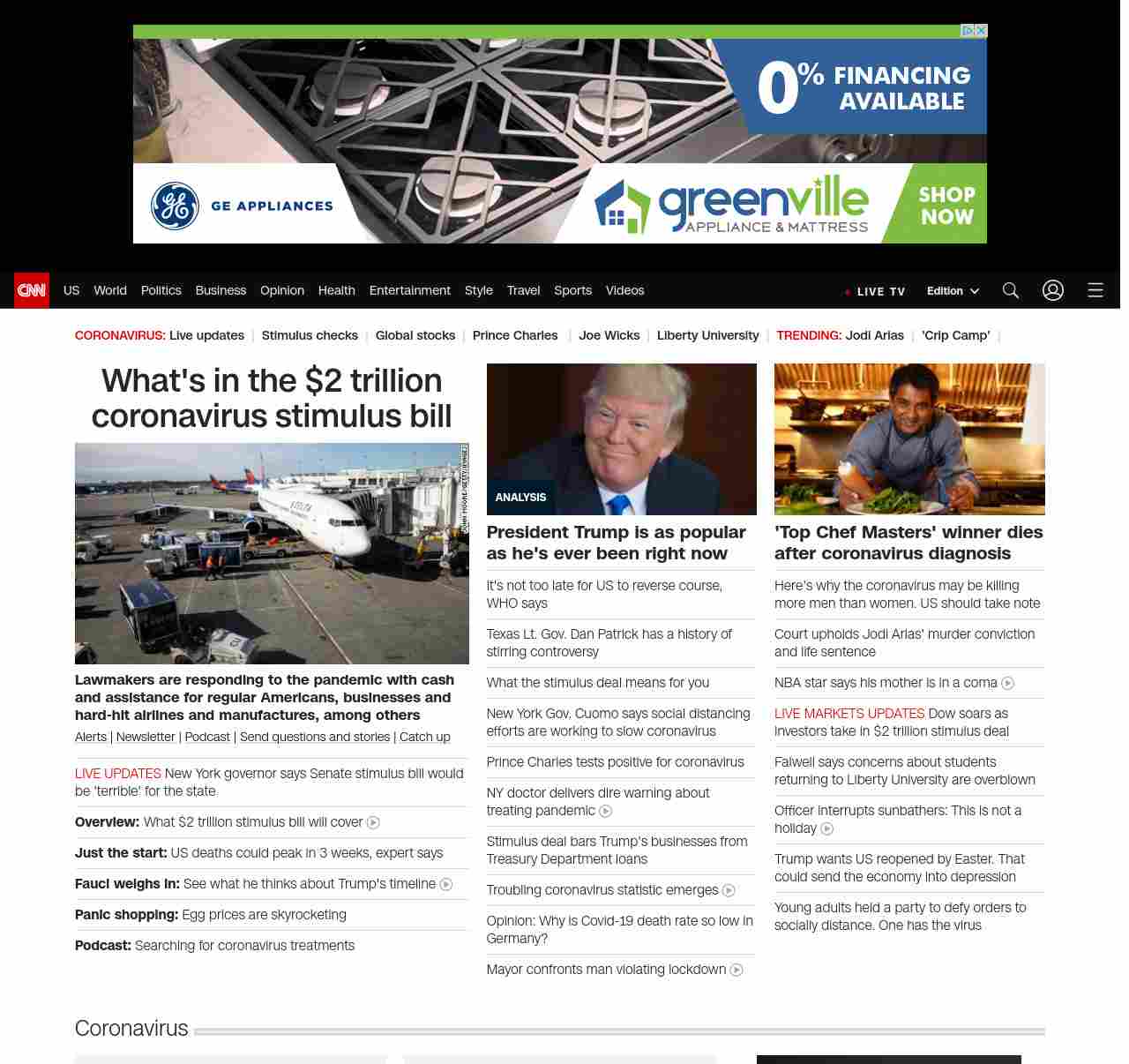Close the GE Appliances ad
Screen dimensions: 1129x1064
pyautogui.click(x=980, y=31)
